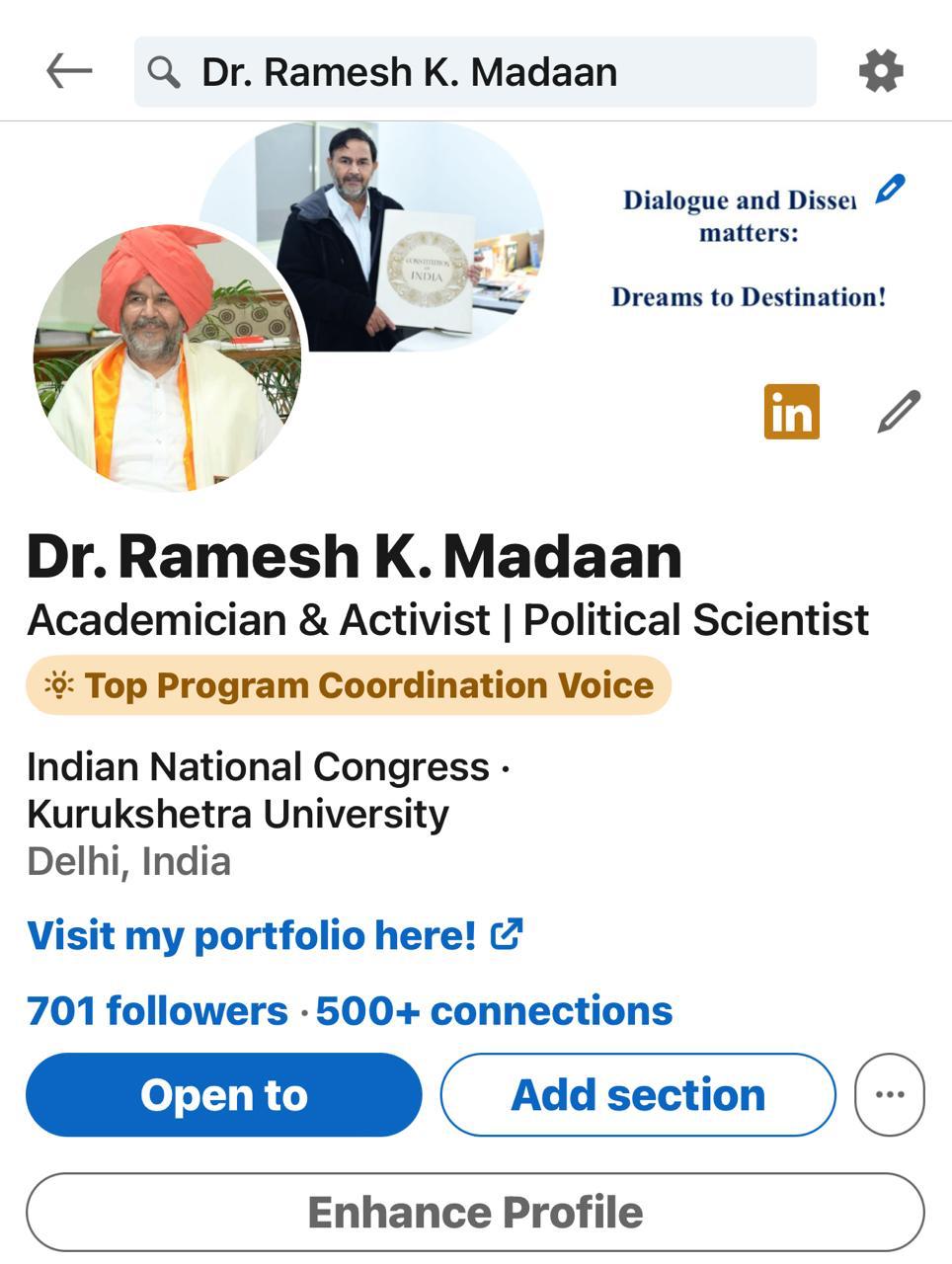Add a section to the profile
The height and width of the screenshot is (1264, 952).
[x=638, y=1094]
